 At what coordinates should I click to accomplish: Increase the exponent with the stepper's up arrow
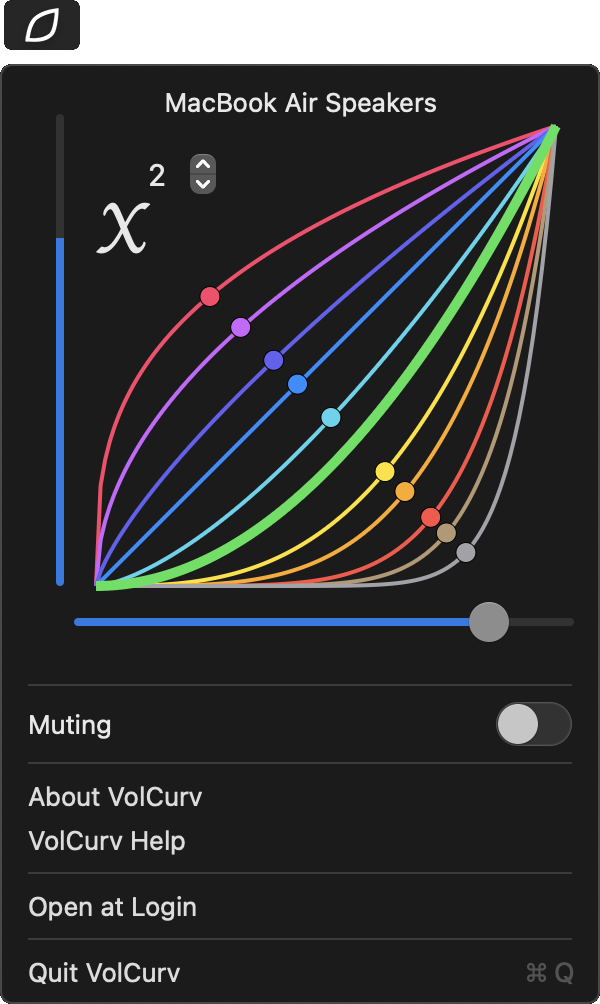(203, 165)
